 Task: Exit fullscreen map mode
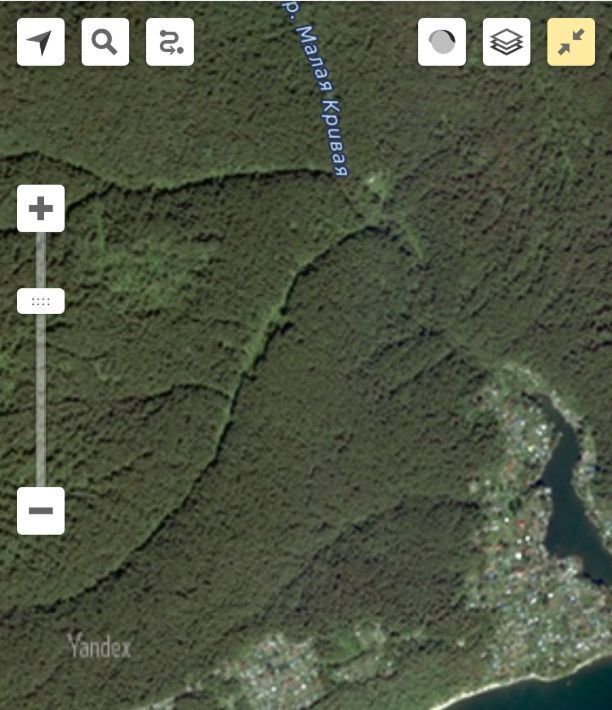click(x=571, y=42)
